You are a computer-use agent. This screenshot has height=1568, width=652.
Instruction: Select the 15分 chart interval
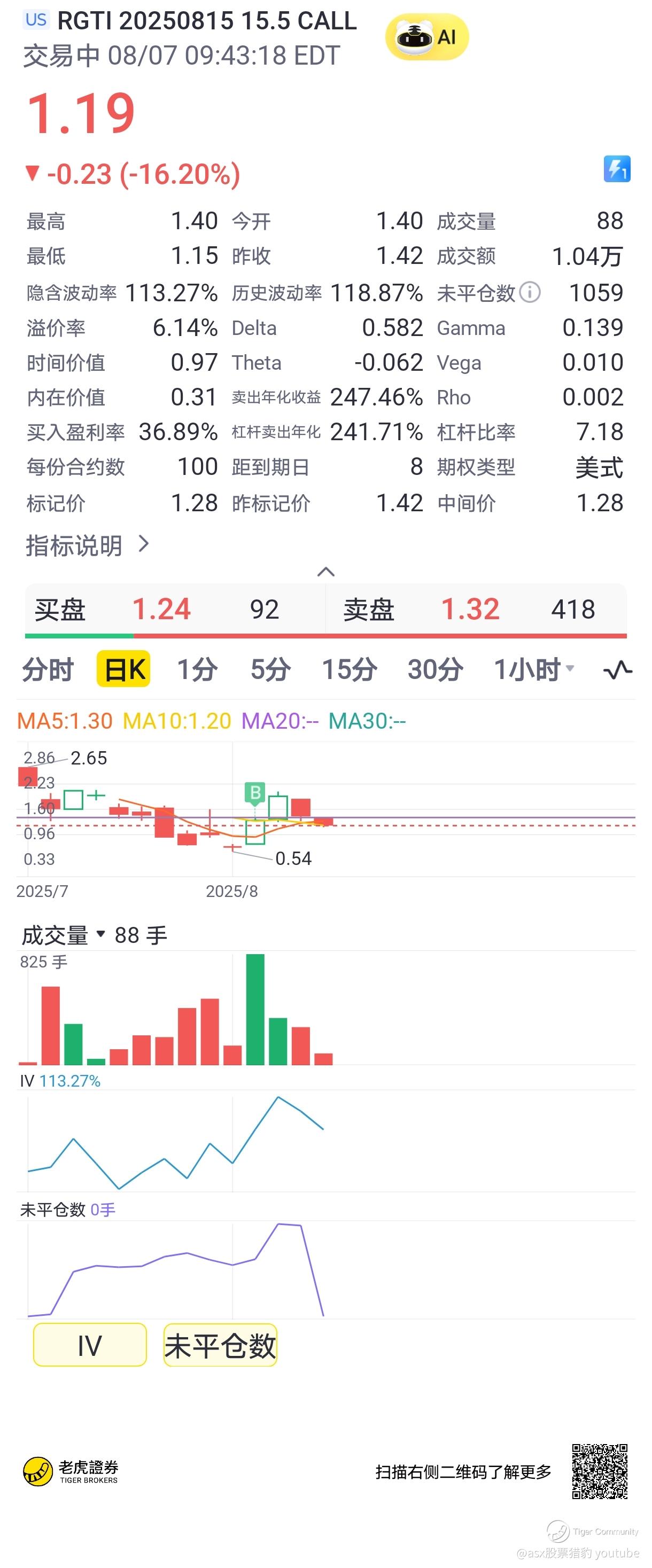coord(350,669)
